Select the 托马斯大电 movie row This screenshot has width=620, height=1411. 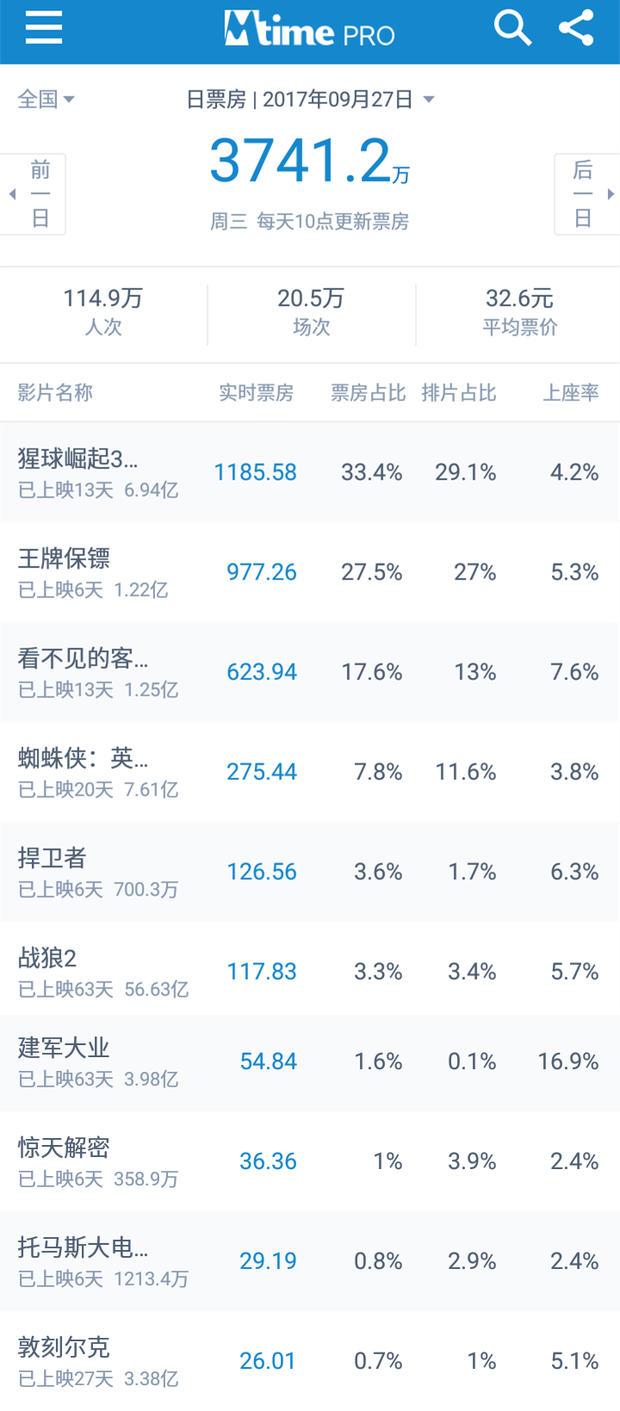pos(310,1261)
